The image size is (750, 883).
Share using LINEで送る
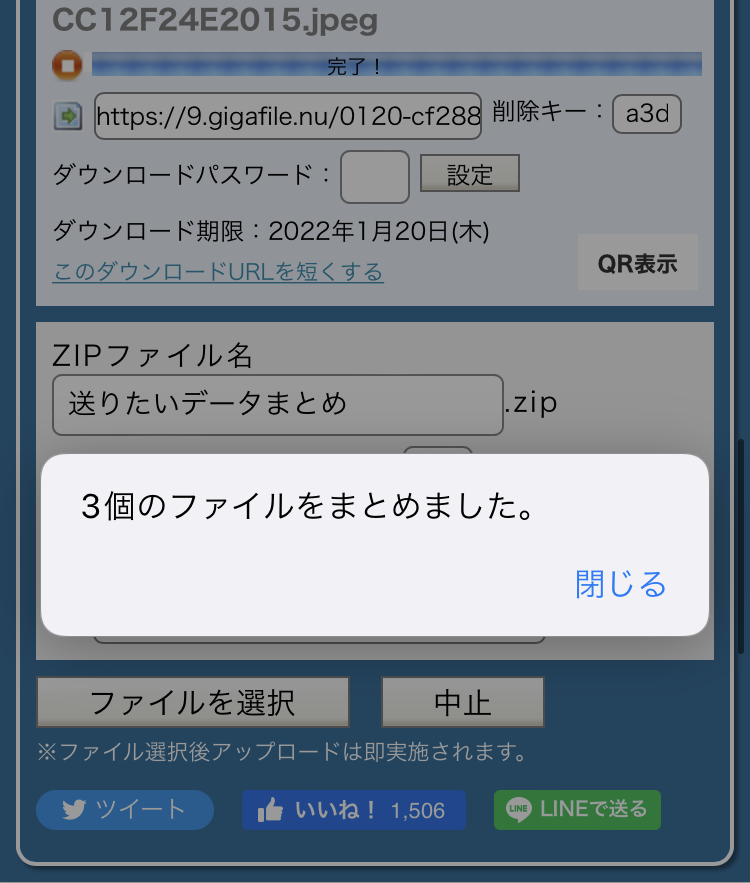coord(577,809)
